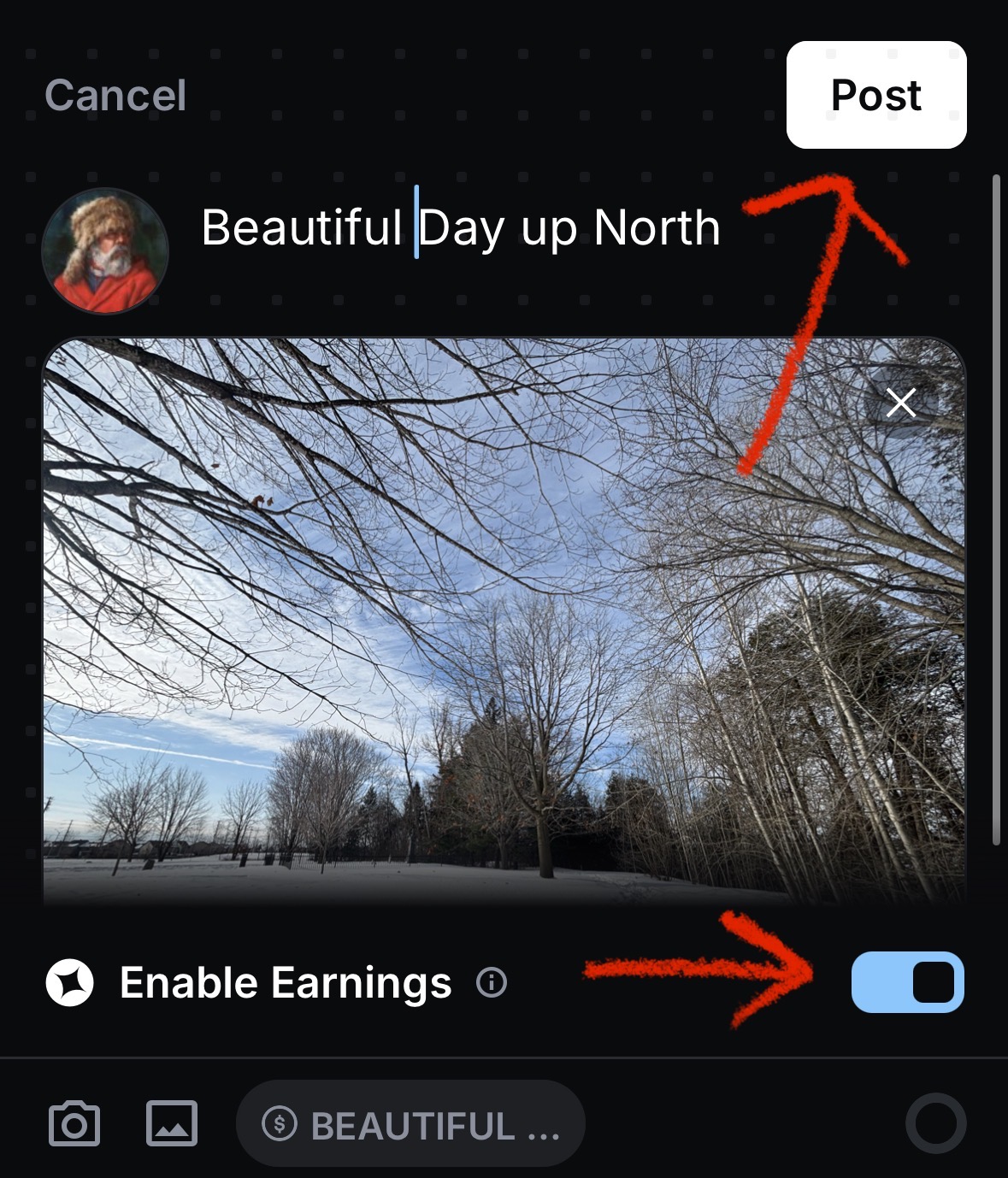Viewport: 1008px width, 1178px height.
Task: Edit the post text field
Action: coord(460,228)
